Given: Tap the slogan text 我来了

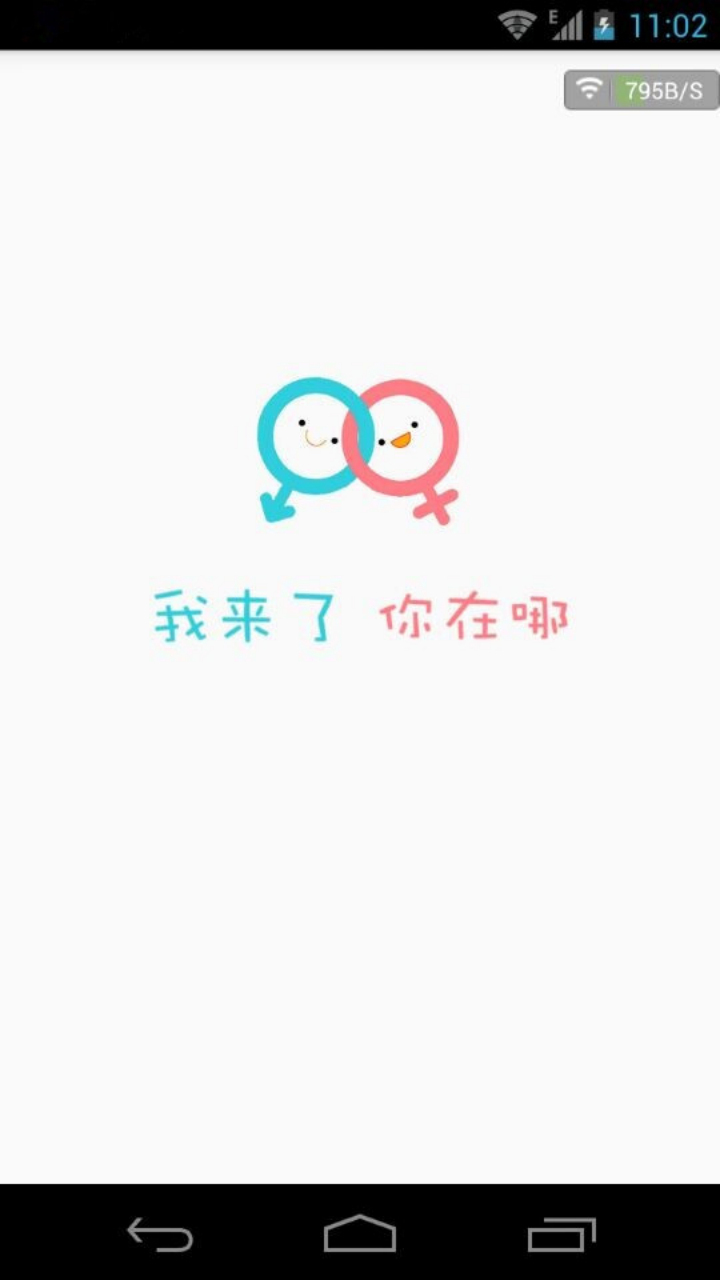Looking at the screenshot, I should pos(240,617).
